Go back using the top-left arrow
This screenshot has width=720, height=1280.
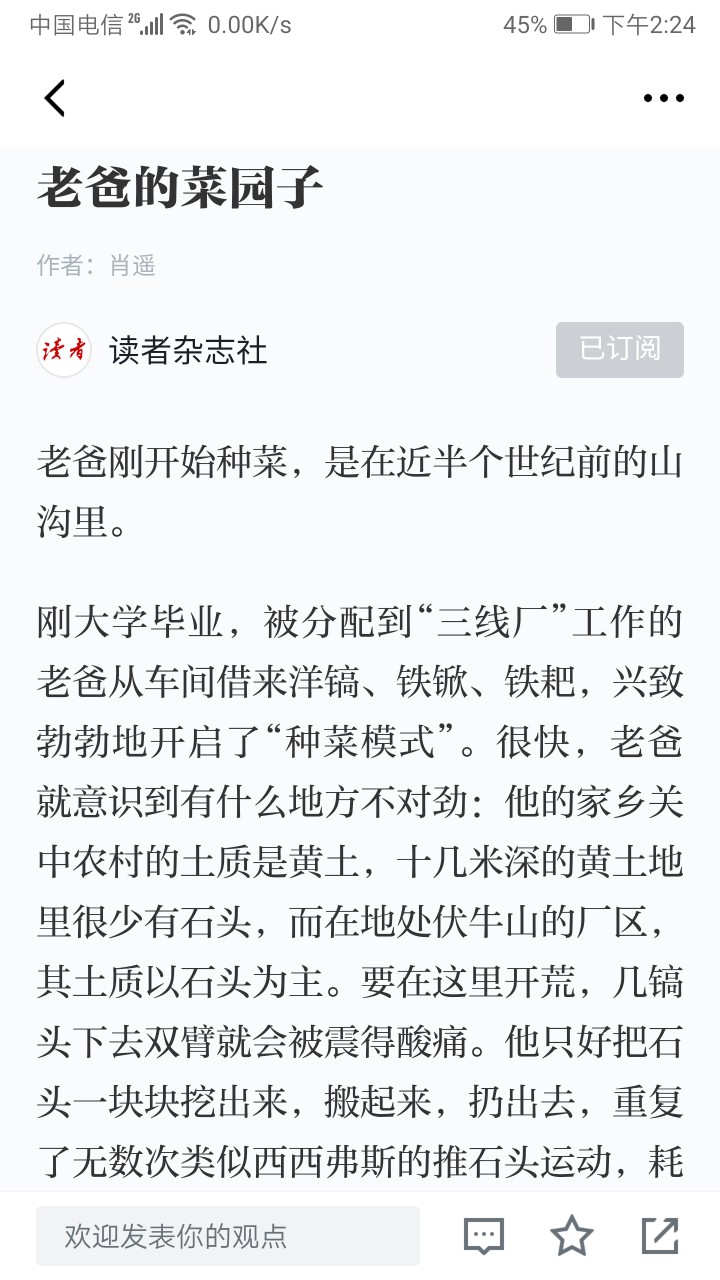point(55,98)
